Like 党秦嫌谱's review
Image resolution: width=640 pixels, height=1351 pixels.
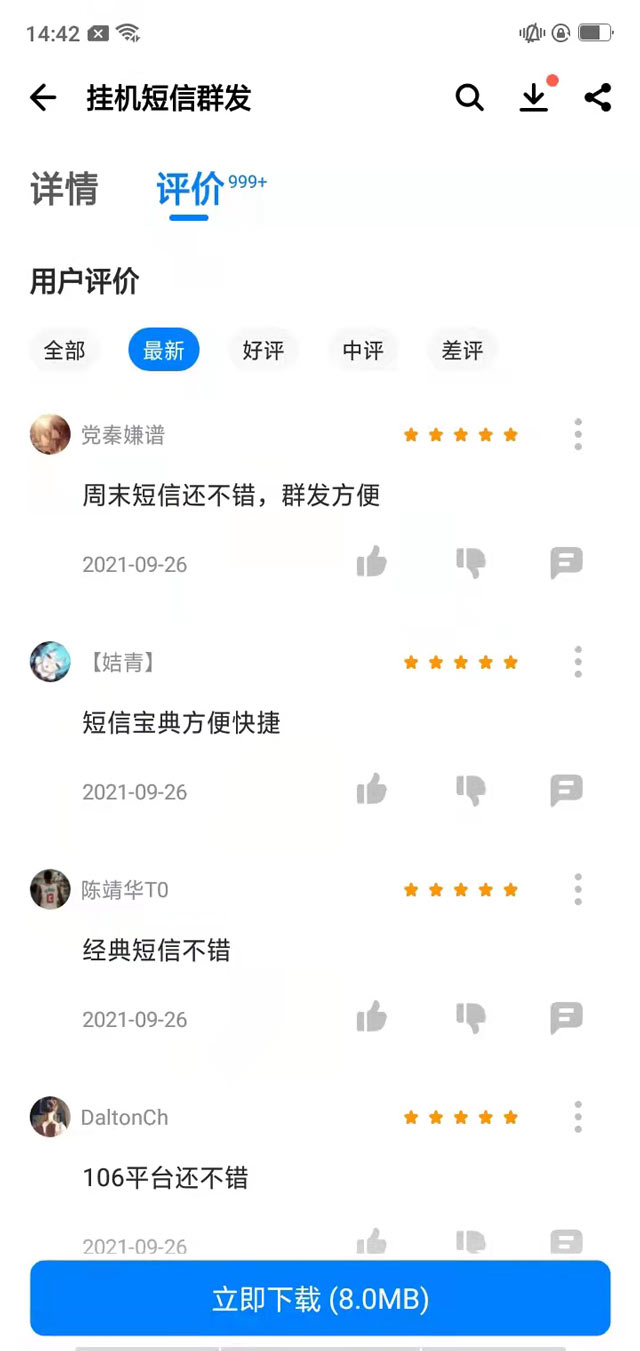click(x=371, y=563)
